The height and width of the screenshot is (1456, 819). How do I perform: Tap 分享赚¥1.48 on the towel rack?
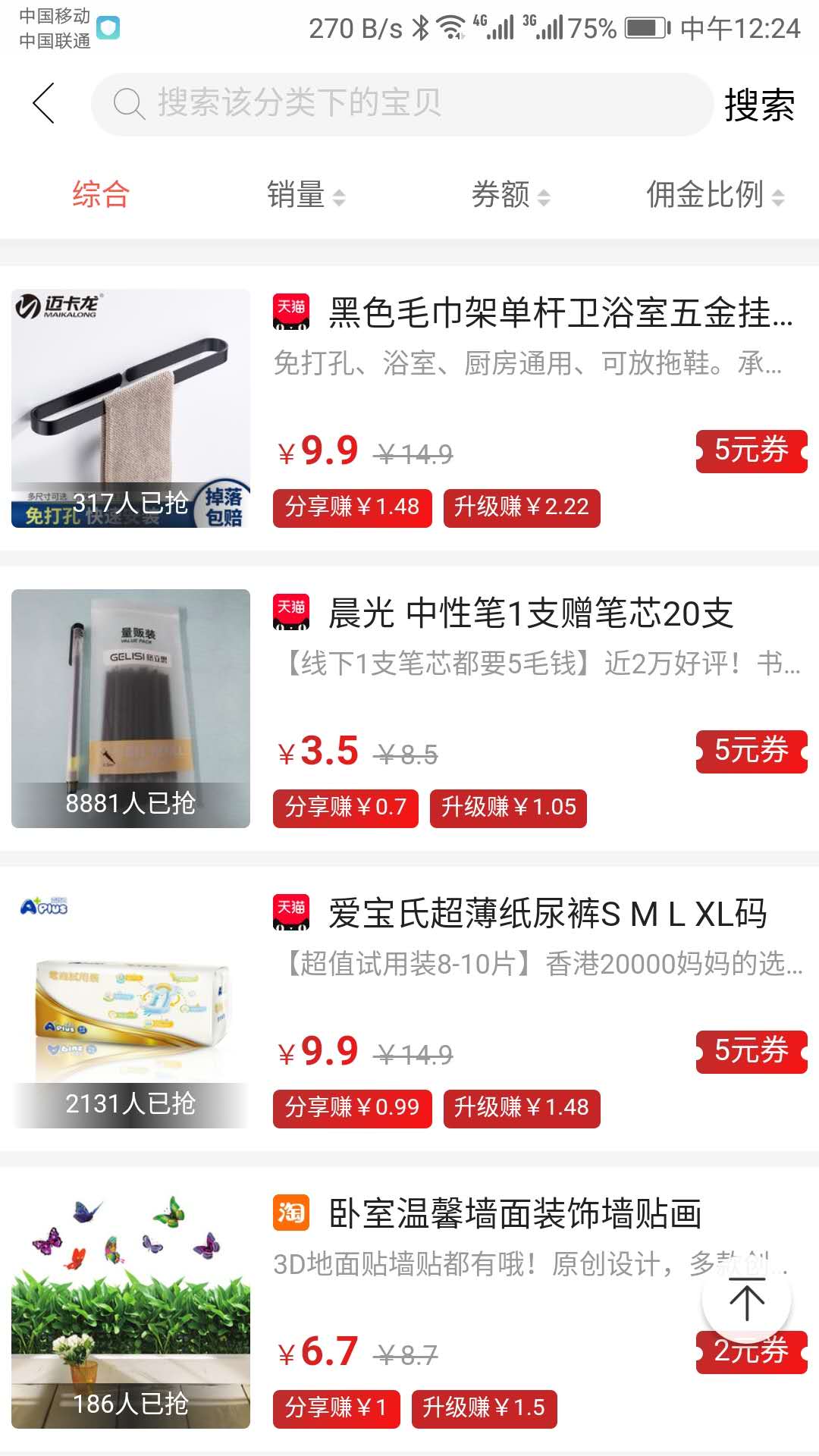352,507
